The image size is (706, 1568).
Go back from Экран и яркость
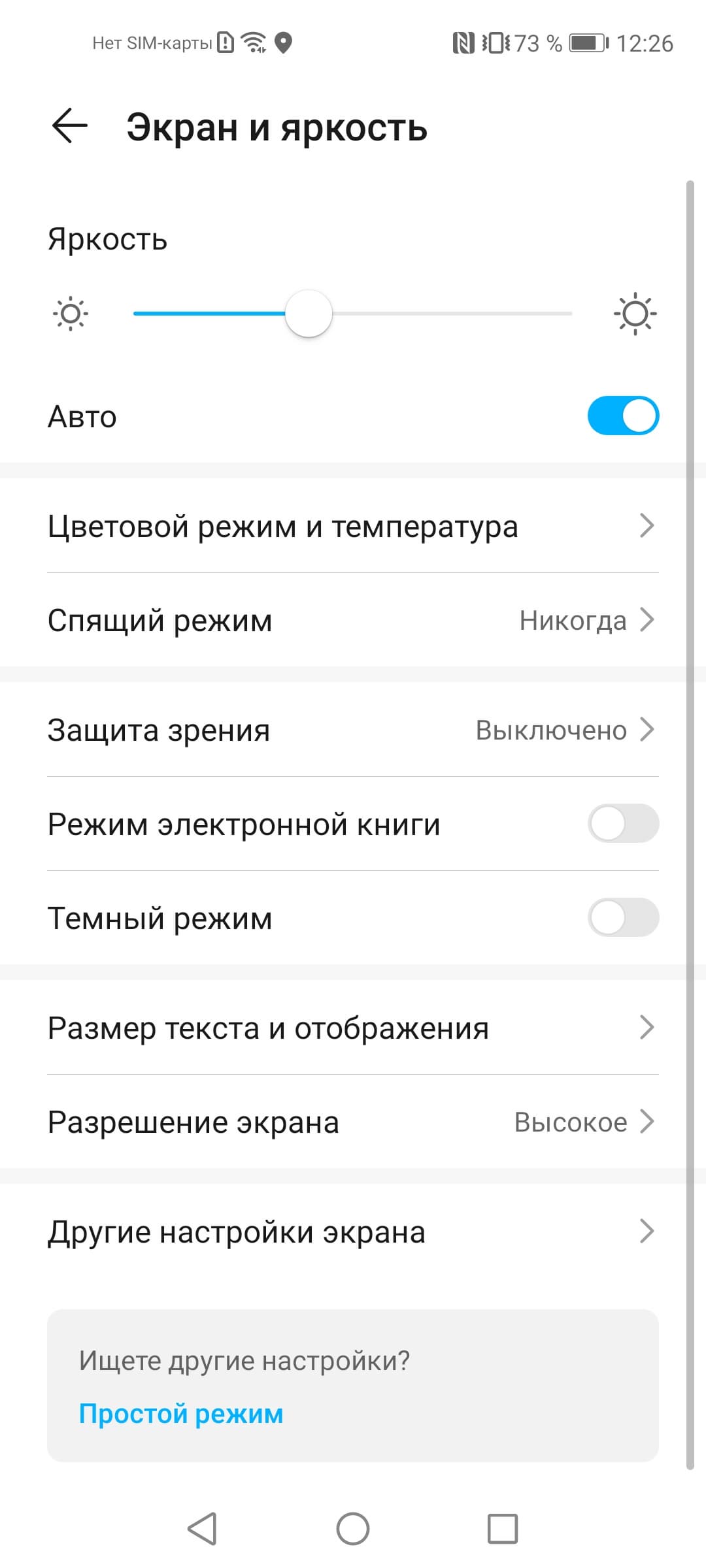click(69, 125)
